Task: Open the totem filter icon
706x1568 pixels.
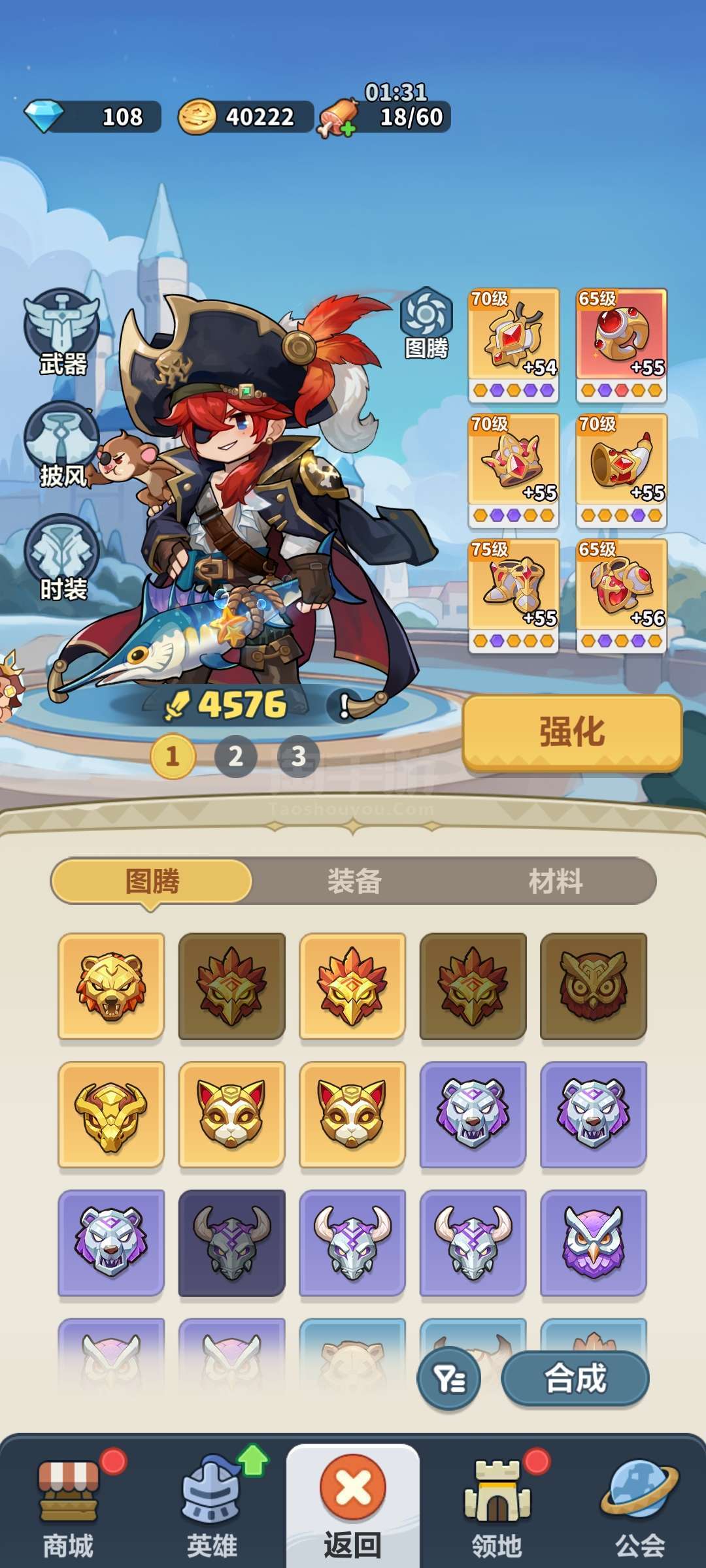Action: tap(449, 1379)
